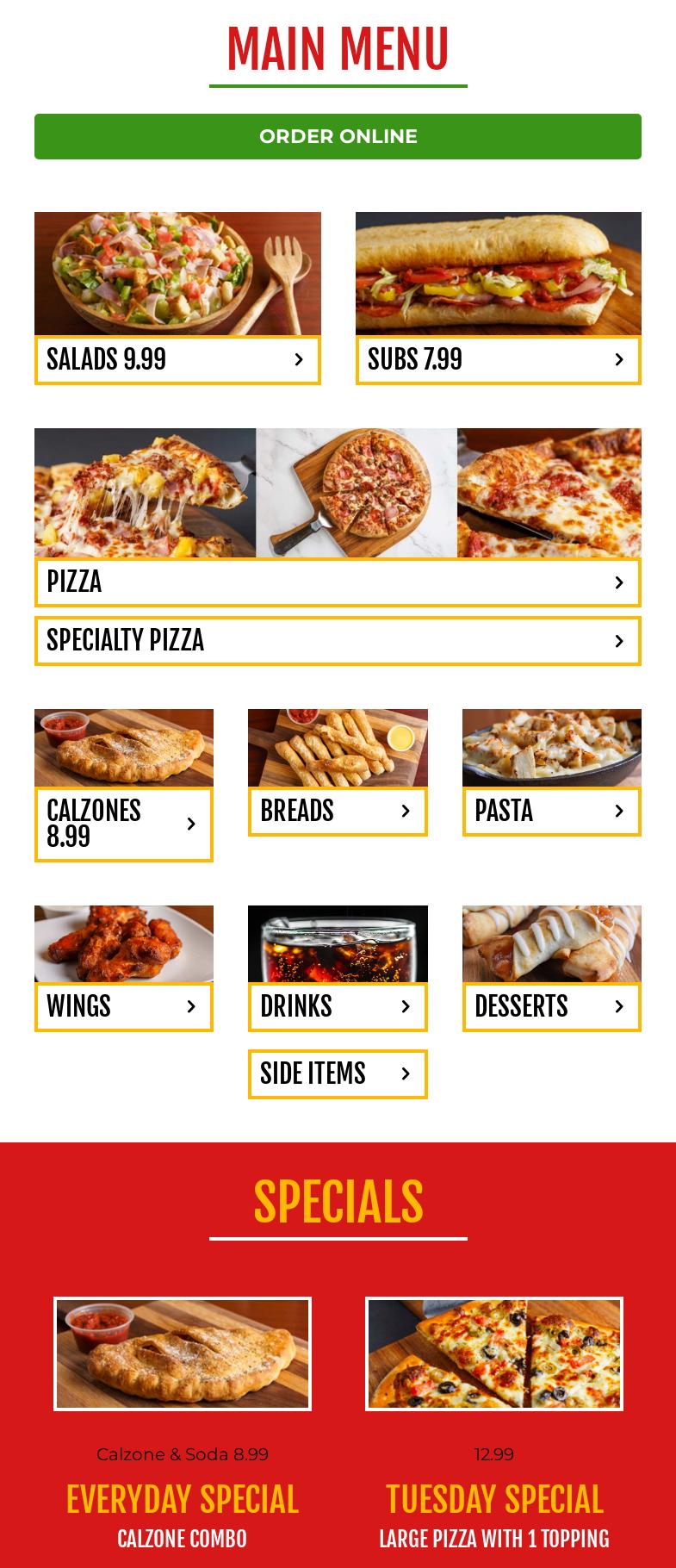Show the Desserts menu
This screenshot has height=1568, width=676.
[551, 1006]
